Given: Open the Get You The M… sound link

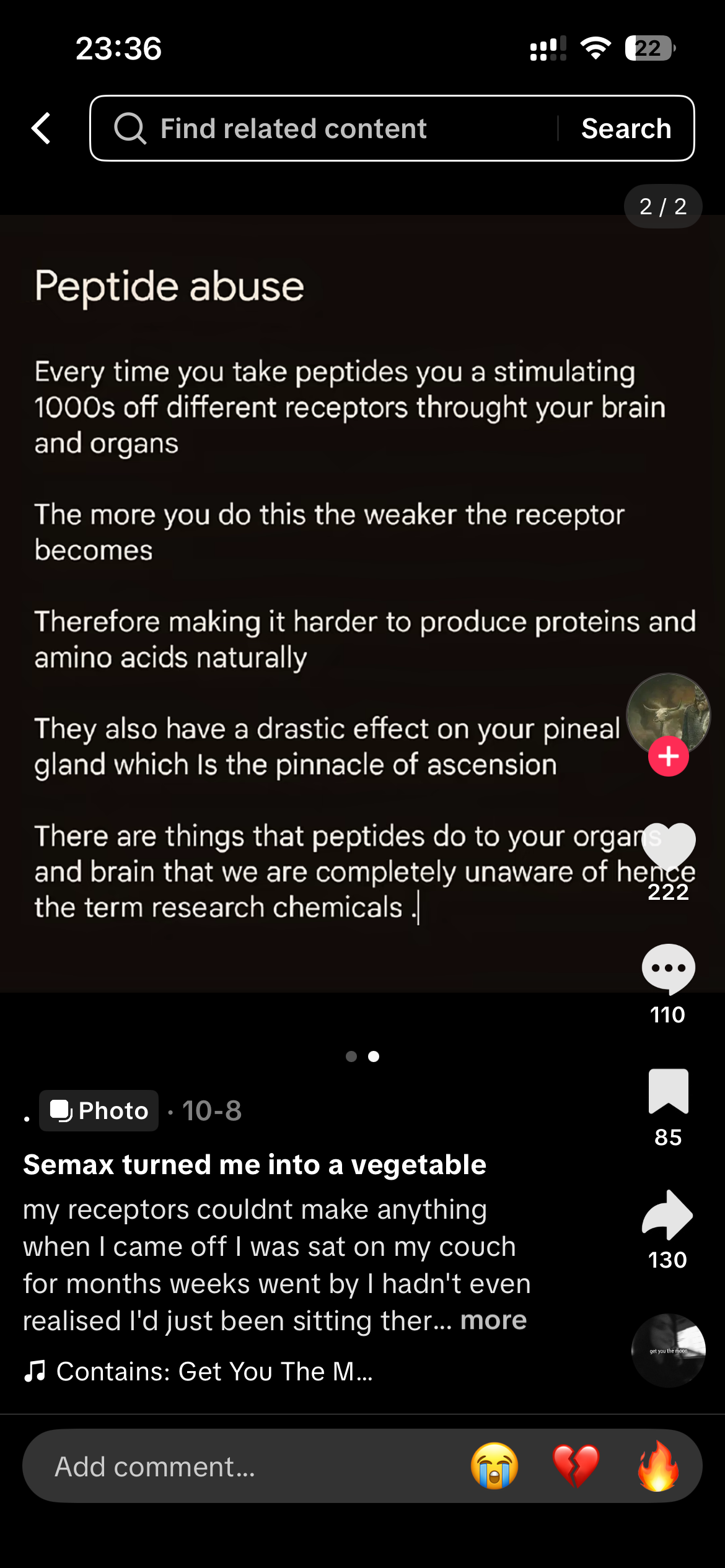Looking at the screenshot, I should pyautogui.click(x=214, y=1372).
